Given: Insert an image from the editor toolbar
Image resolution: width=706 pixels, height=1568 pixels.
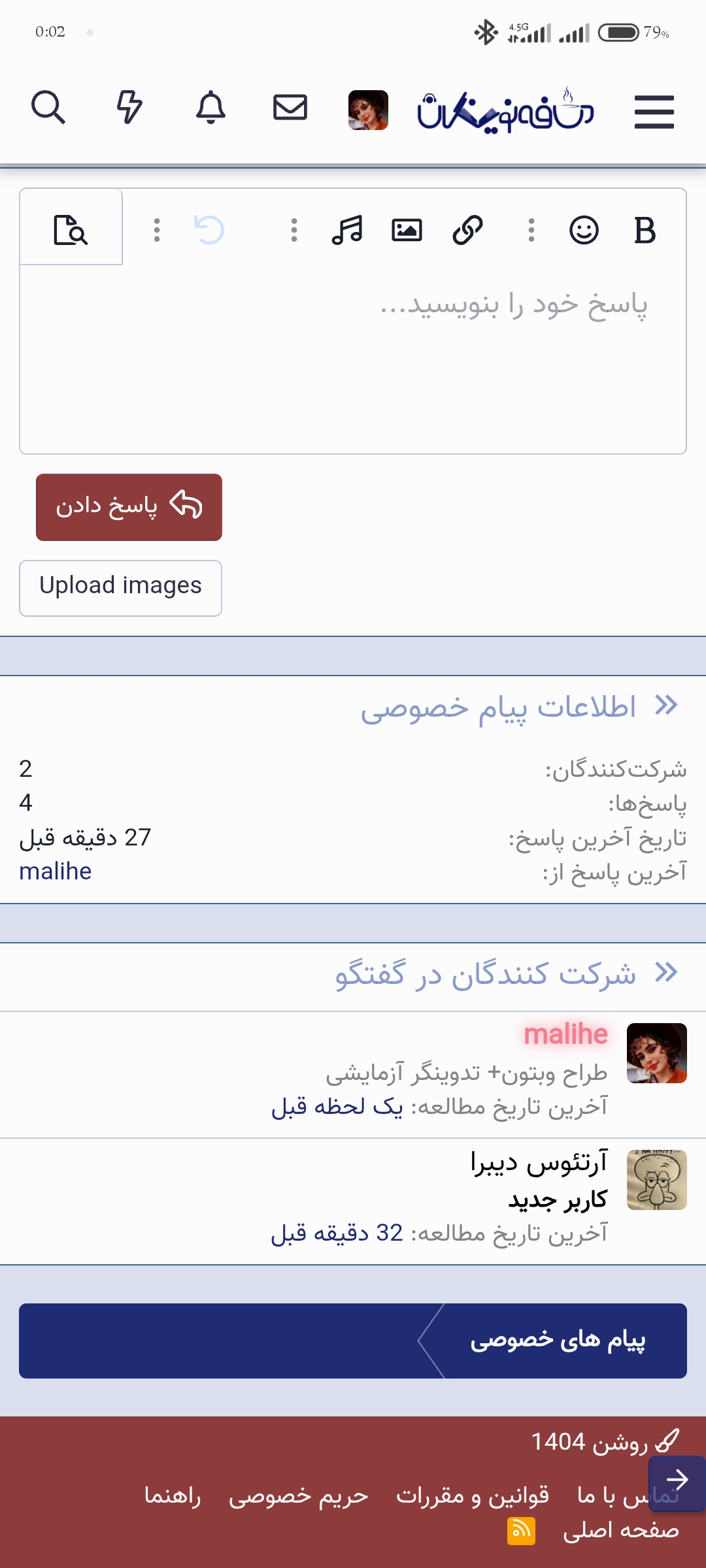Looking at the screenshot, I should click(x=407, y=230).
